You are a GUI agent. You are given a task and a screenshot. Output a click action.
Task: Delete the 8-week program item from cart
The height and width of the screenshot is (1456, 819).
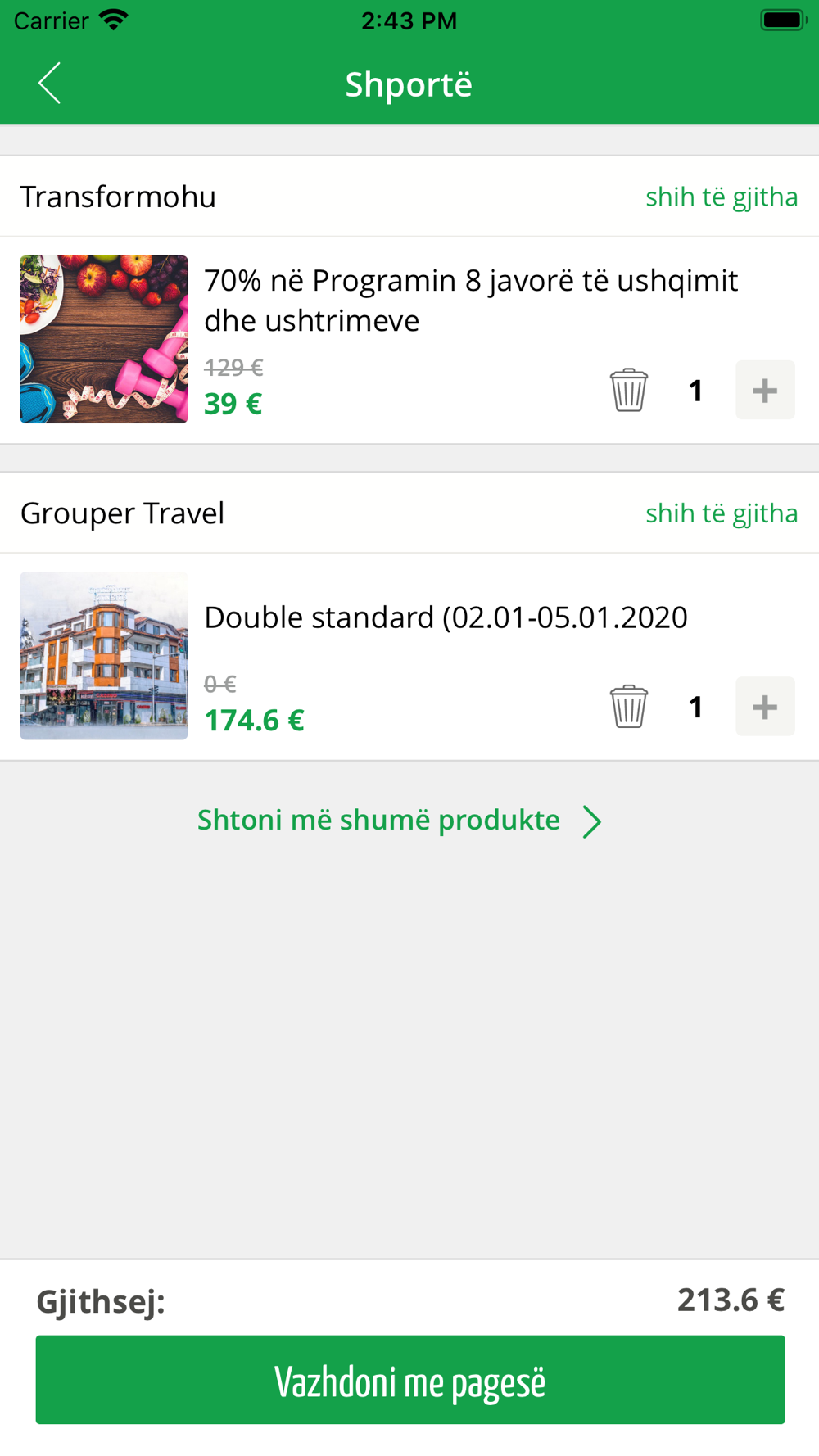coord(628,390)
